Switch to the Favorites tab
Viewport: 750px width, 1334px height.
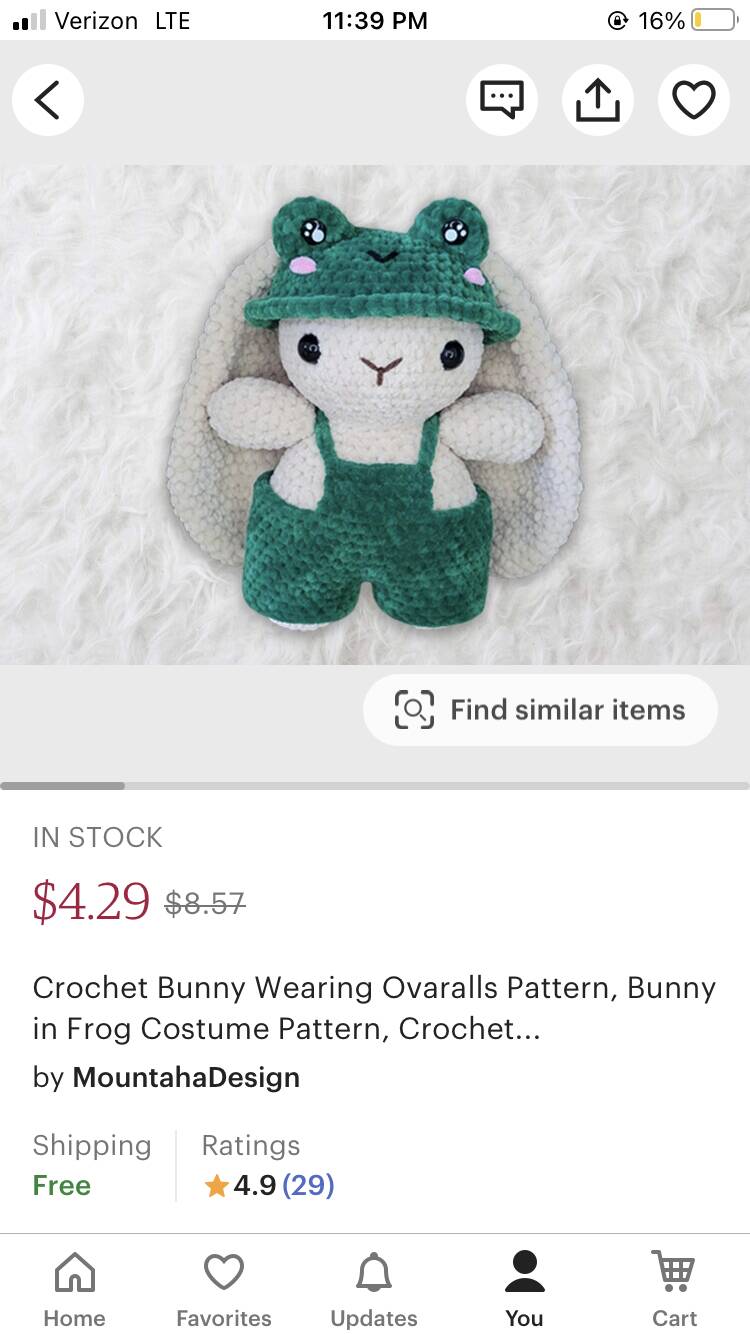[x=224, y=1290]
